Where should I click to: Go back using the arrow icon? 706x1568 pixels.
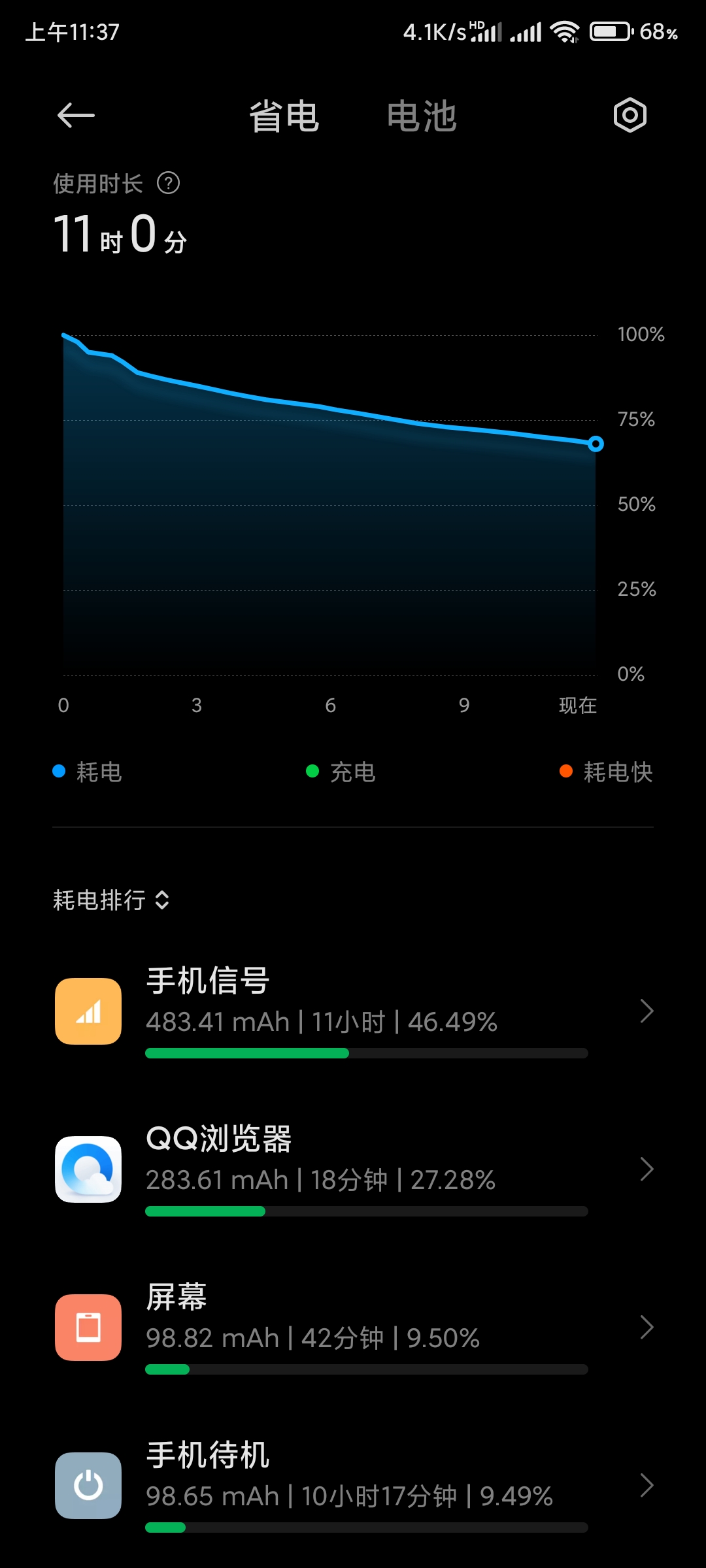click(76, 116)
